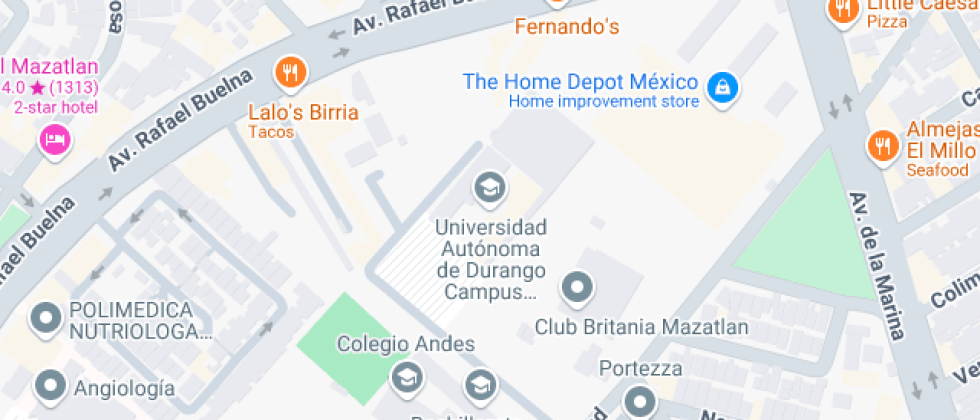This screenshot has height=420, width=980.
Task: Open POLIMEDICA NUTRIOLOGA place marker
Action: click(x=46, y=320)
